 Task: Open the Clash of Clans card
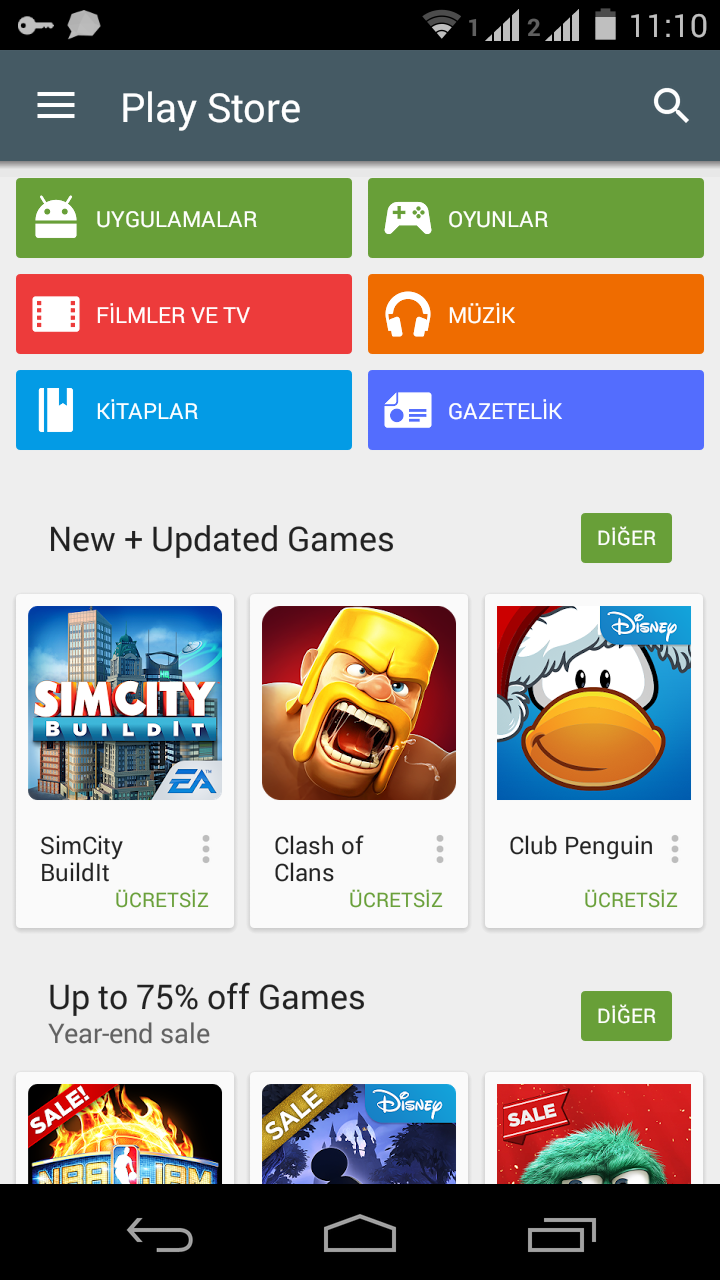pyautogui.click(x=359, y=761)
